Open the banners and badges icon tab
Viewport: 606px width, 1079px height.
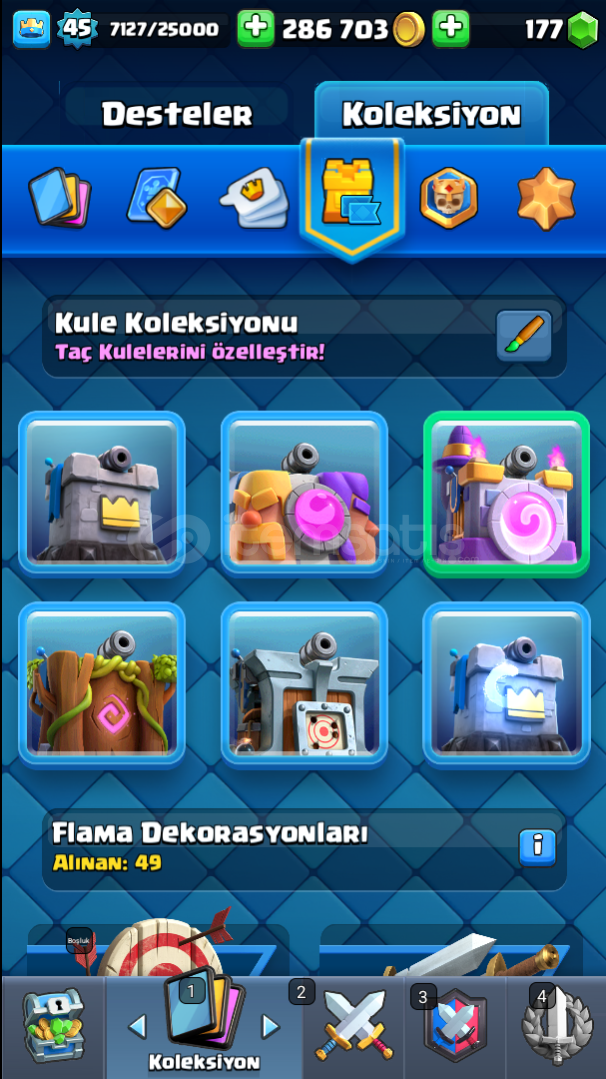(x=448, y=197)
